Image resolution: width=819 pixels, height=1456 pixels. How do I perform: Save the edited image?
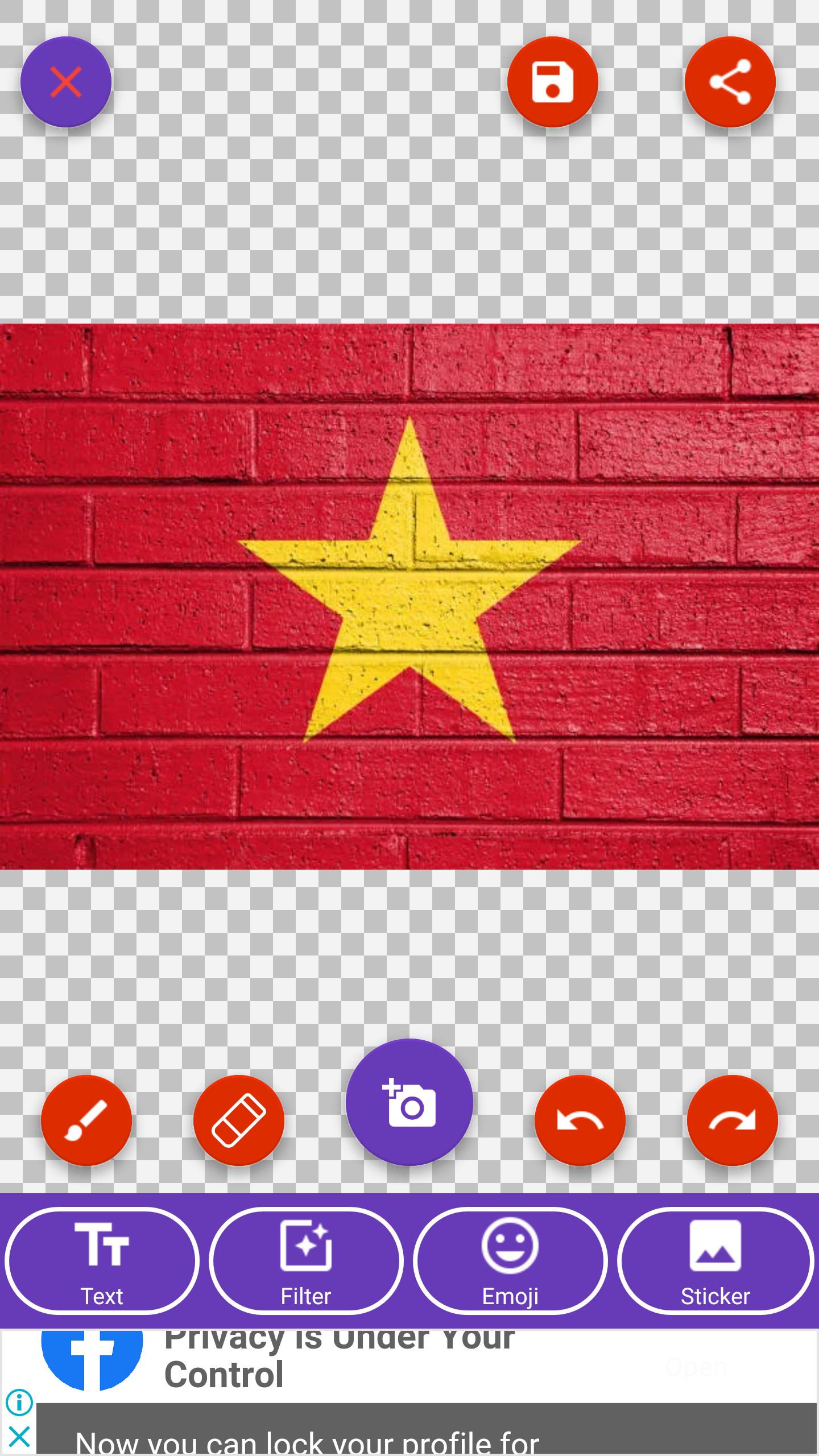[553, 82]
